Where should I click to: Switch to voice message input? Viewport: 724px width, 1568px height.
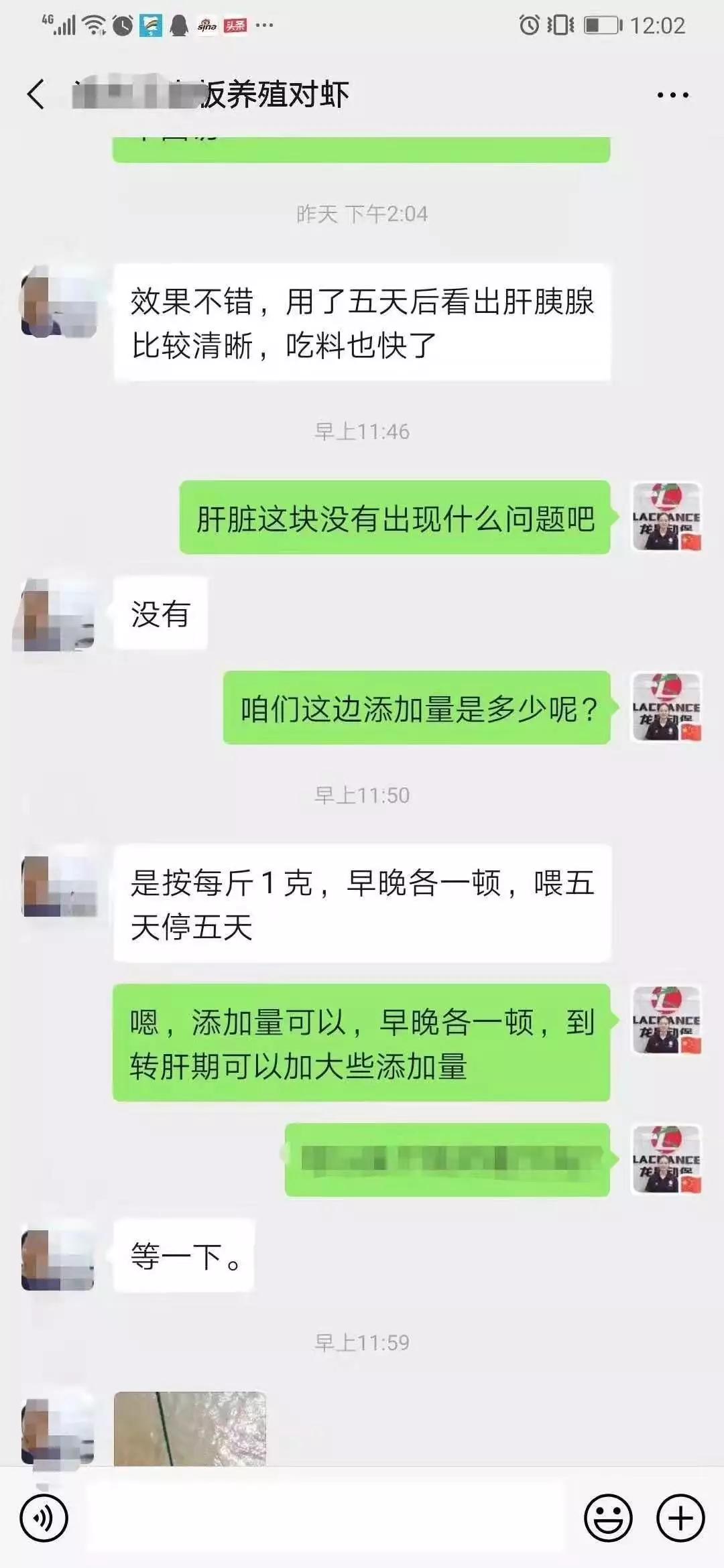tap(44, 1518)
